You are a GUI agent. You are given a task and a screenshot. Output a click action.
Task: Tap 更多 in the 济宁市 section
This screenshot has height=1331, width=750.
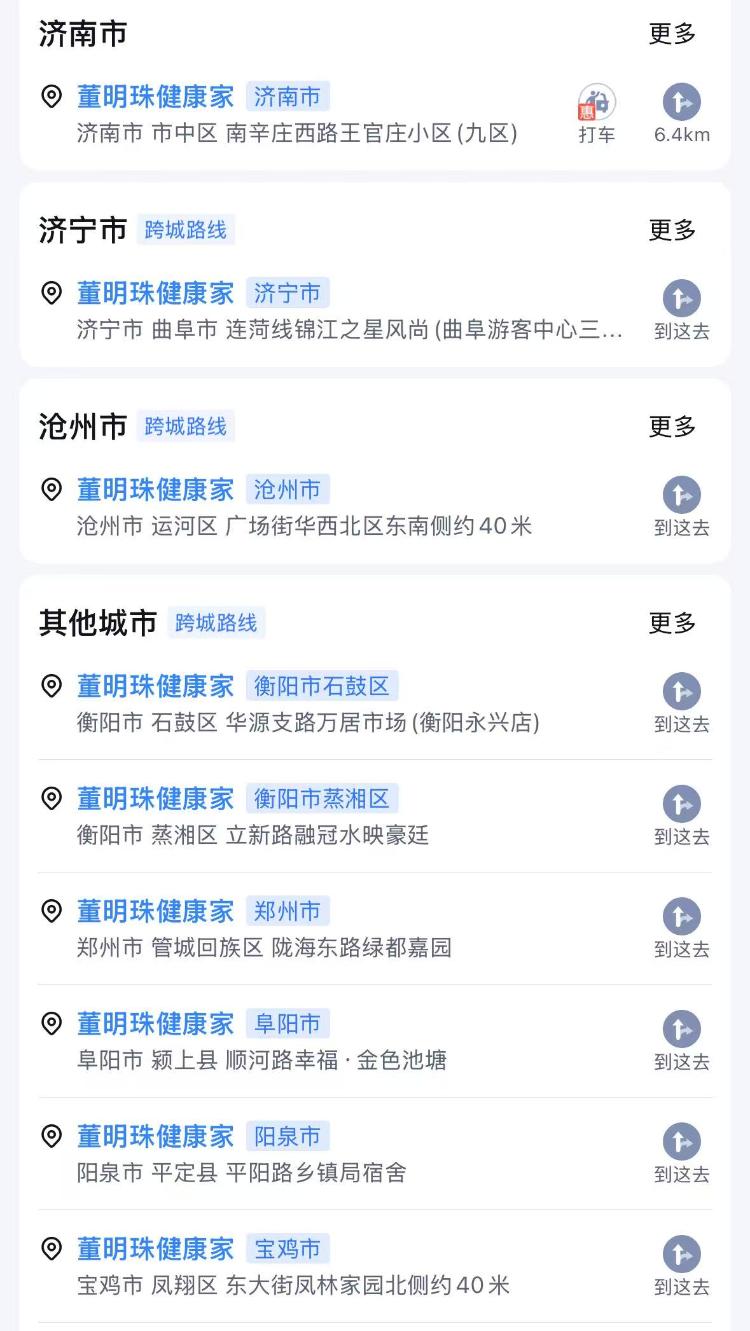672,230
